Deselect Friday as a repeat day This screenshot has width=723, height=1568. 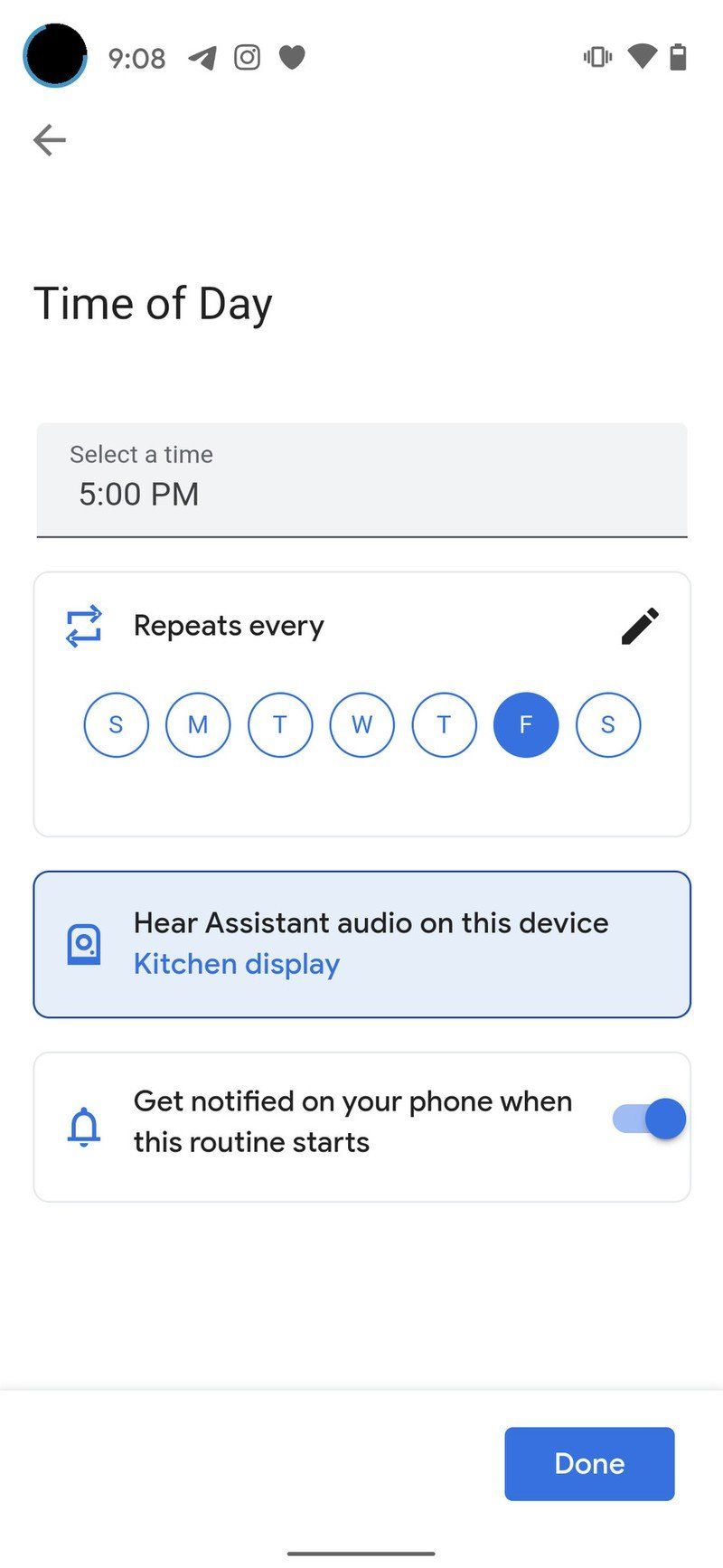526,724
